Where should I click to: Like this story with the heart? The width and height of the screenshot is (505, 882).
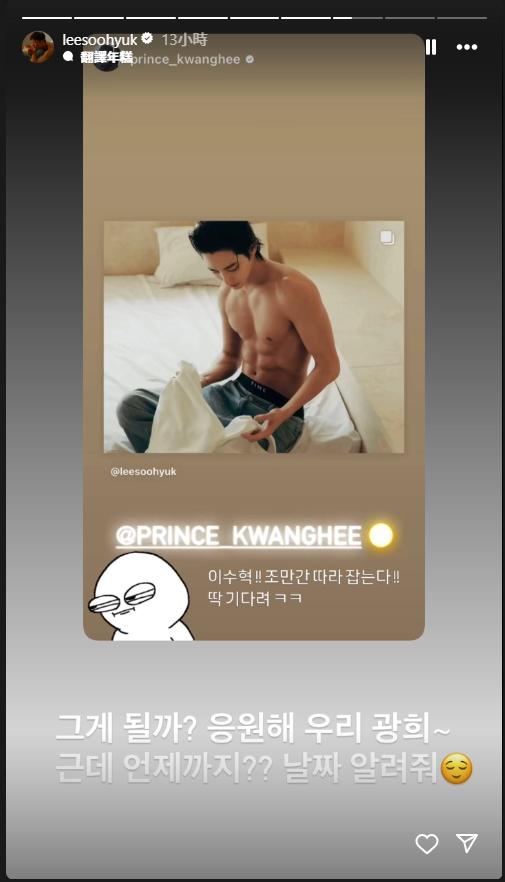tap(427, 843)
